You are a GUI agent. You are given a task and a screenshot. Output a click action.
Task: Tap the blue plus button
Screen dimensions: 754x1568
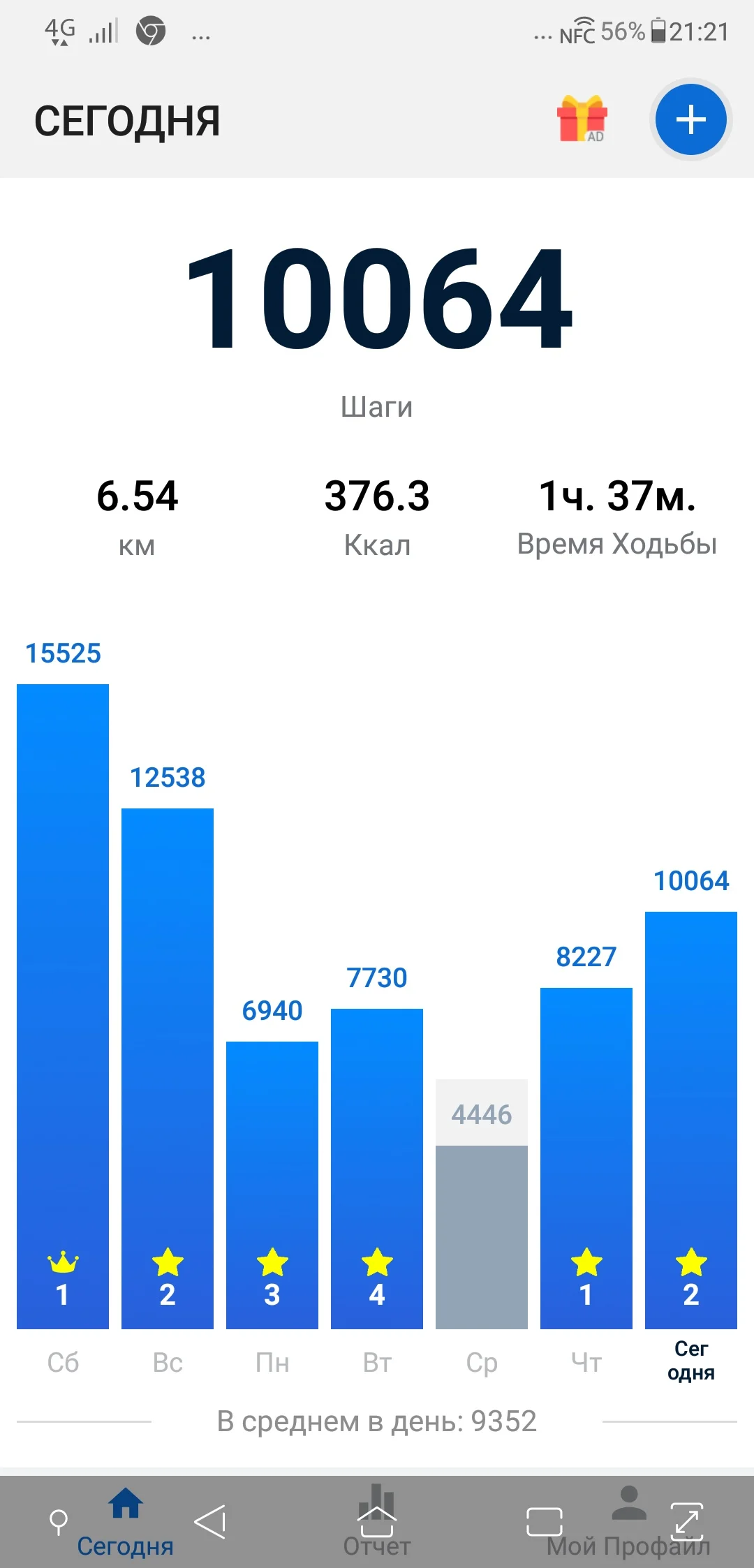coord(690,119)
